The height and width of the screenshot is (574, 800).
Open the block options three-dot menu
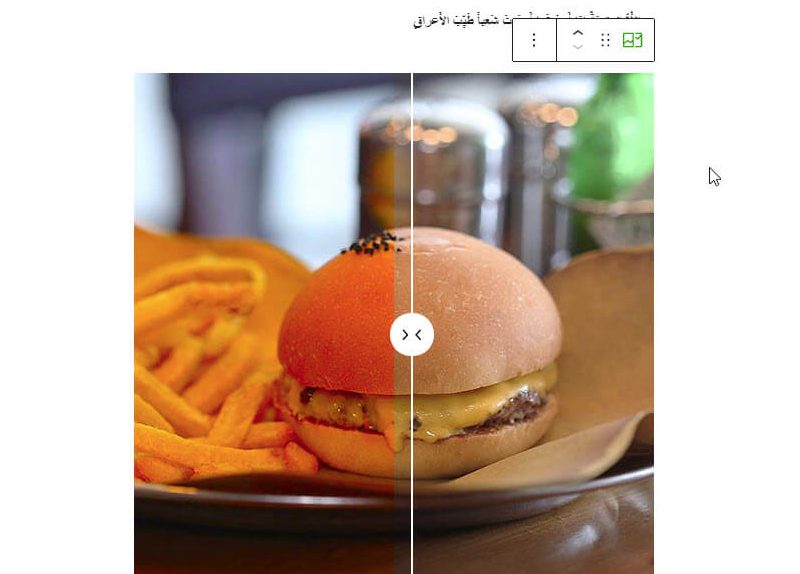[534, 40]
